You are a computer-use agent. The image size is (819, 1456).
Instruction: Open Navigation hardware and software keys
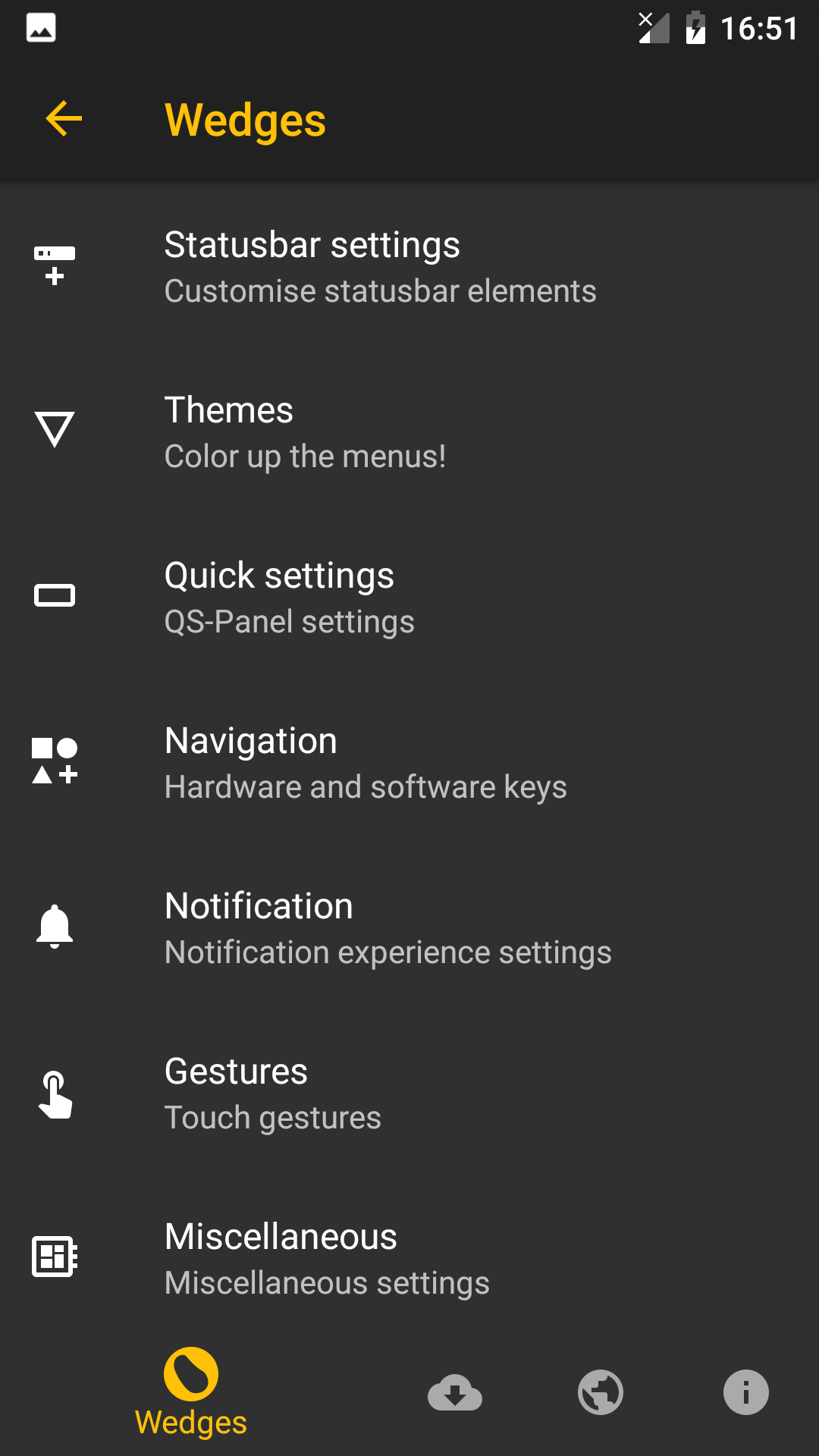[409, 763]
